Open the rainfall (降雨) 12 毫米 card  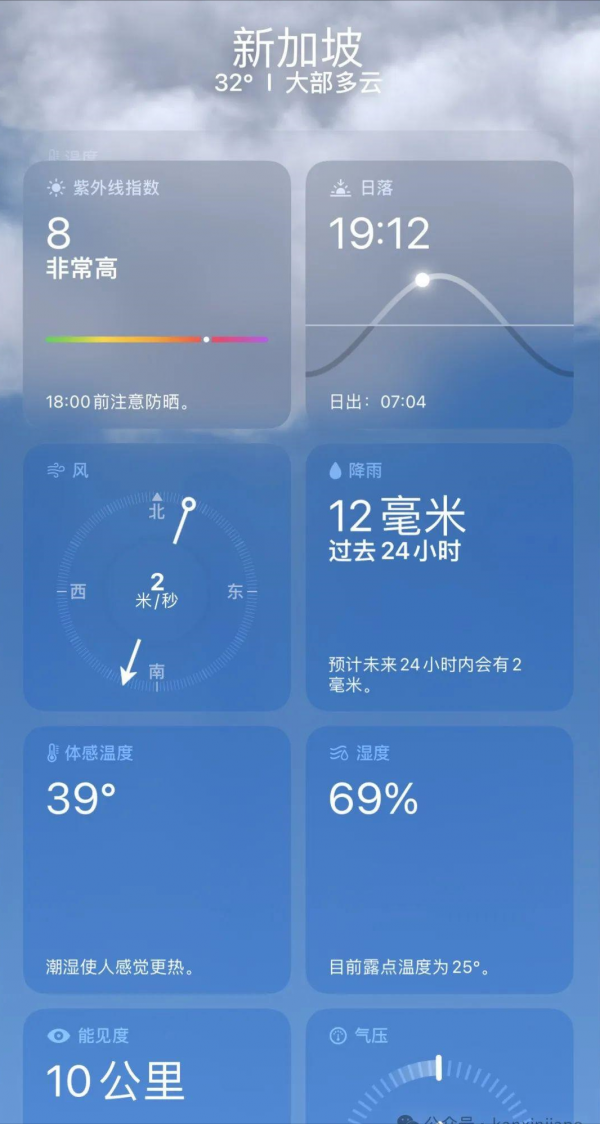(439, 577)
